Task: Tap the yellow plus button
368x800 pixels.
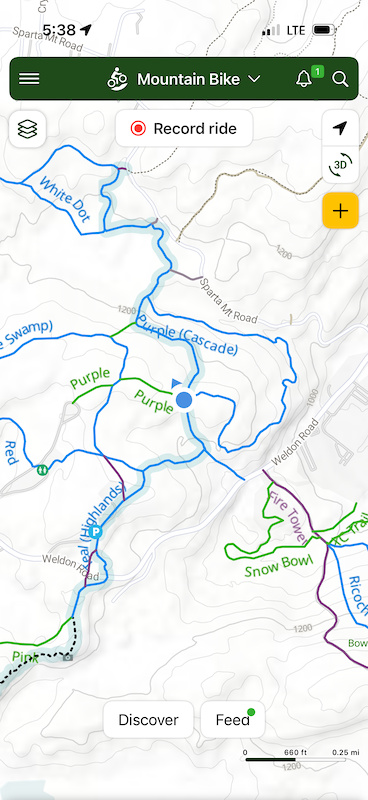Action: [x=340, y=211]
